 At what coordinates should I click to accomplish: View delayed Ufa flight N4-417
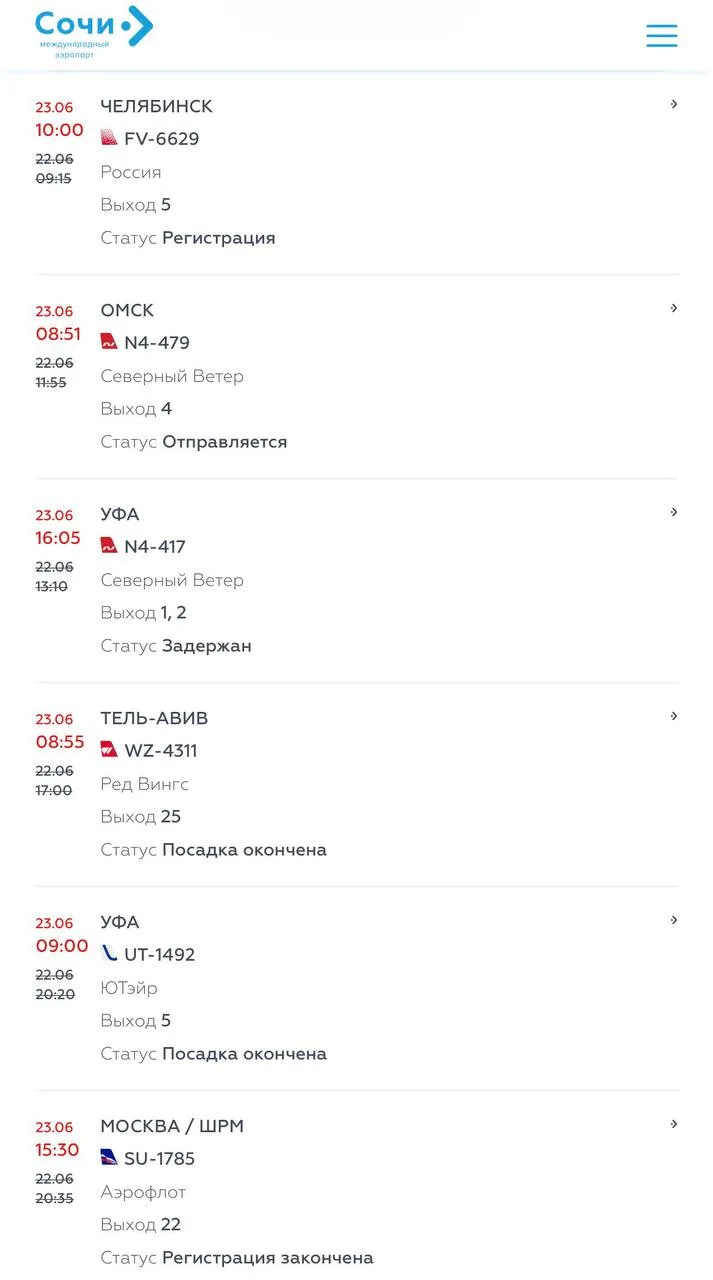point(357,580)
